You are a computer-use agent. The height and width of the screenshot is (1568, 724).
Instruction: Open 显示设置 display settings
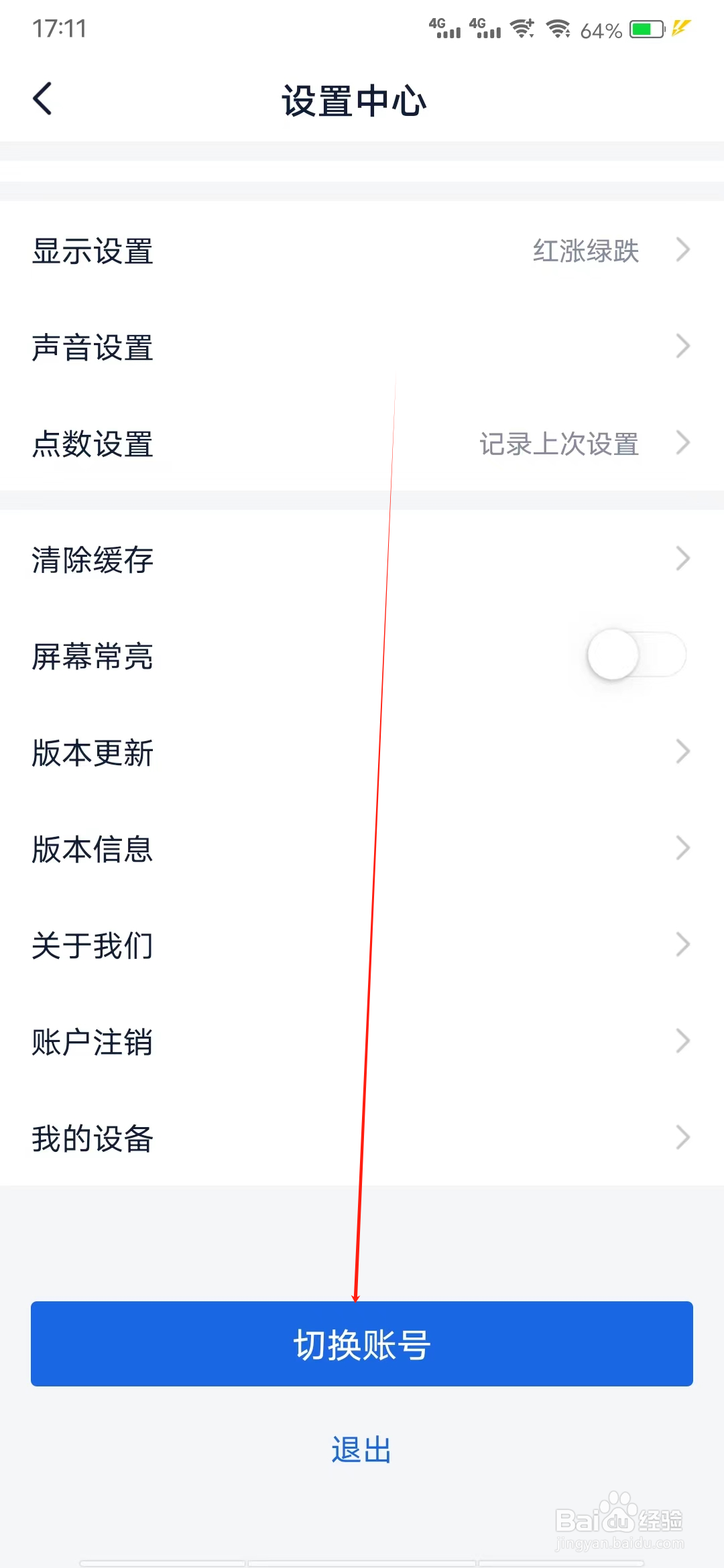coord(93,252)
